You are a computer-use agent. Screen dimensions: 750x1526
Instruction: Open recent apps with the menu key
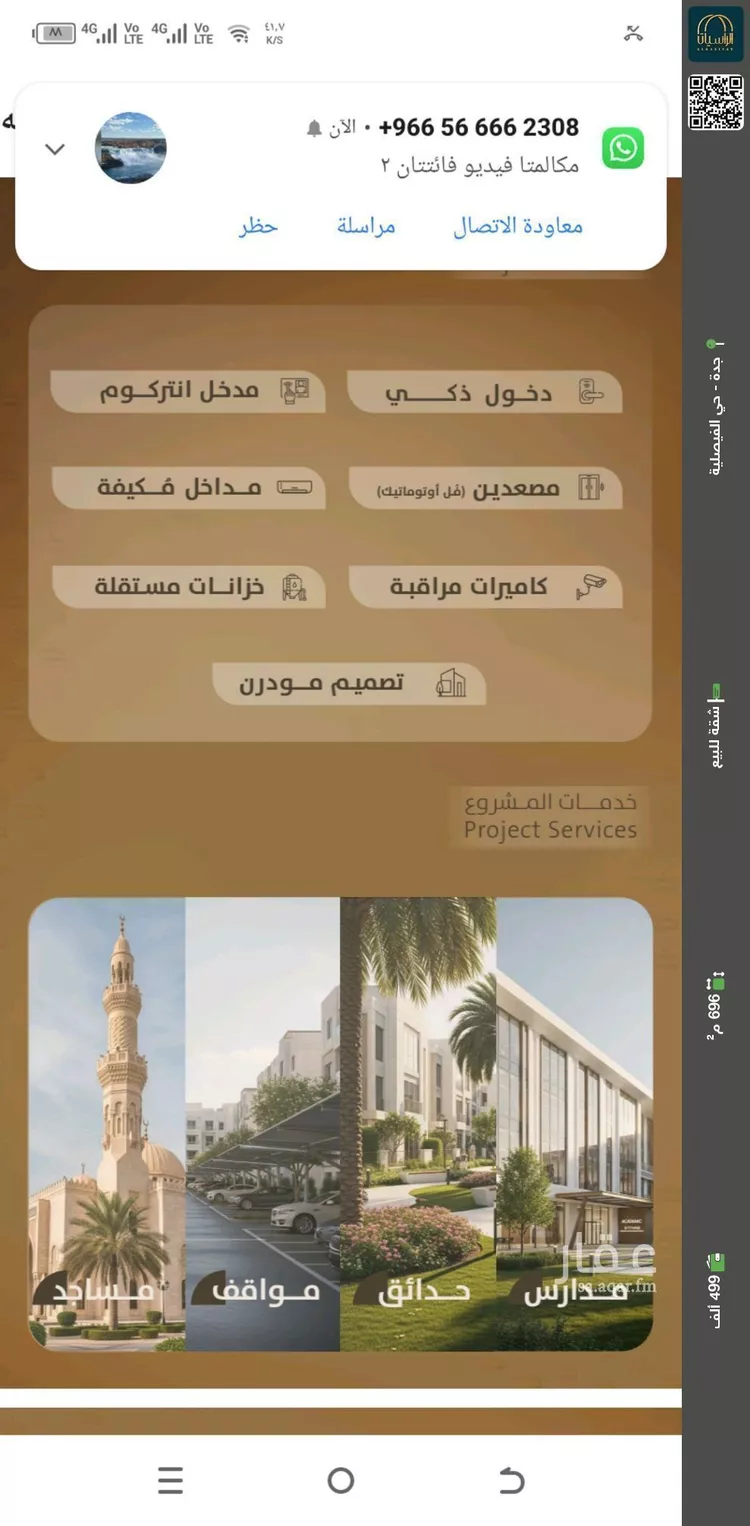click(x=171, y=1481)
